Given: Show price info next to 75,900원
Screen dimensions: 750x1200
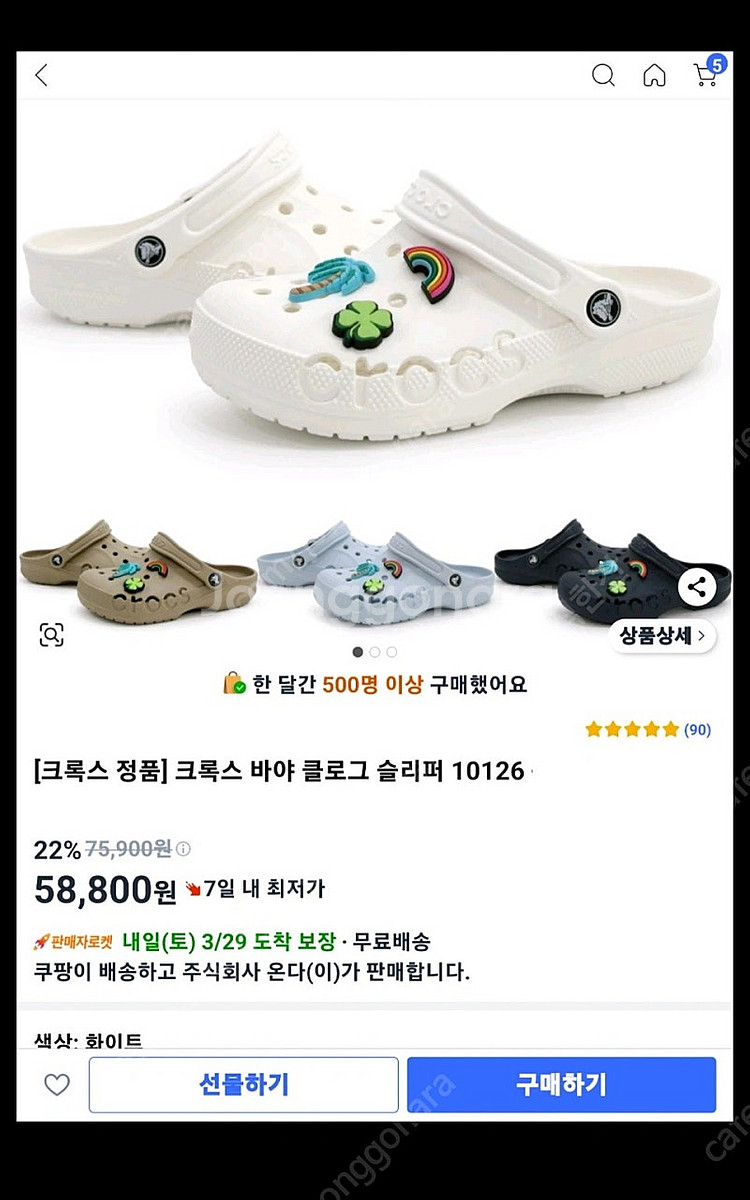Looking at the screenshot, I should [x=183, y=850].
